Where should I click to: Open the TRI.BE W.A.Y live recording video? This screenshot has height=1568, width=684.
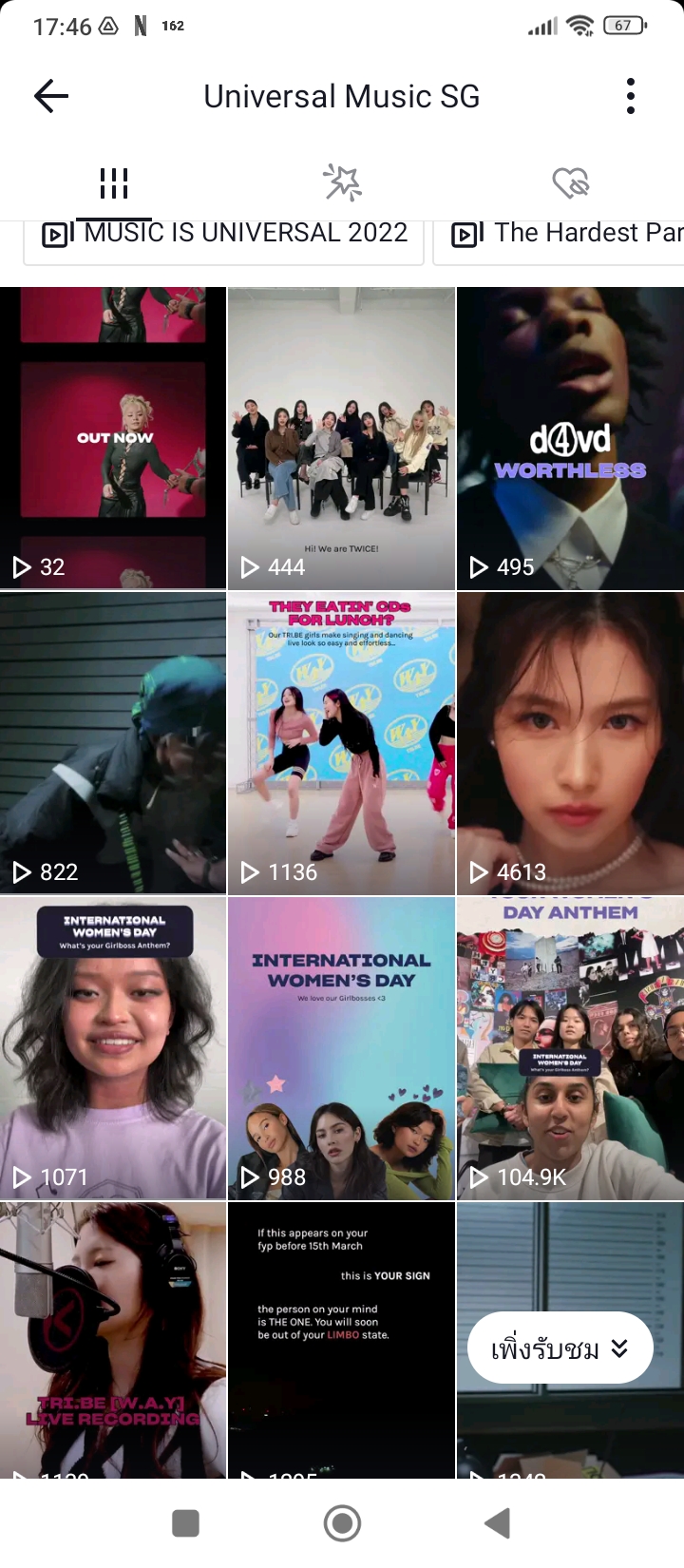(113, 1339)
